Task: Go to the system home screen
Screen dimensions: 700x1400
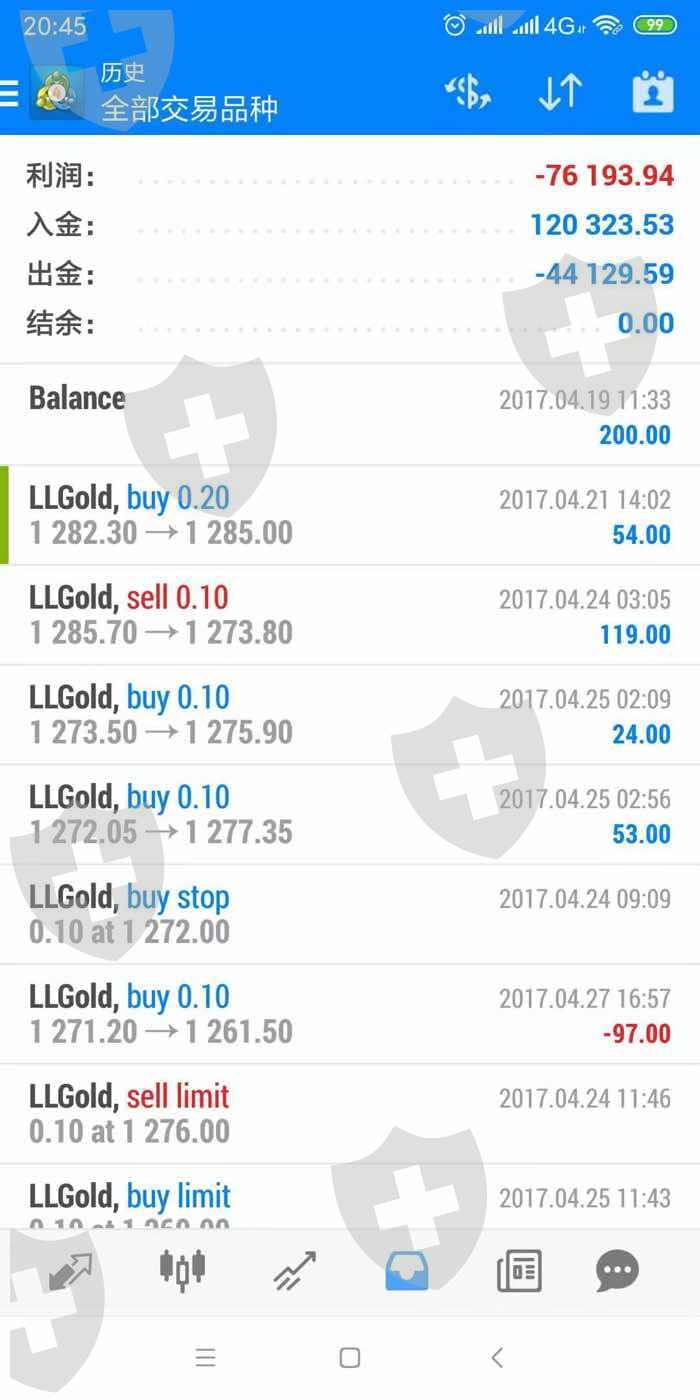Action: click(350, 1357)
